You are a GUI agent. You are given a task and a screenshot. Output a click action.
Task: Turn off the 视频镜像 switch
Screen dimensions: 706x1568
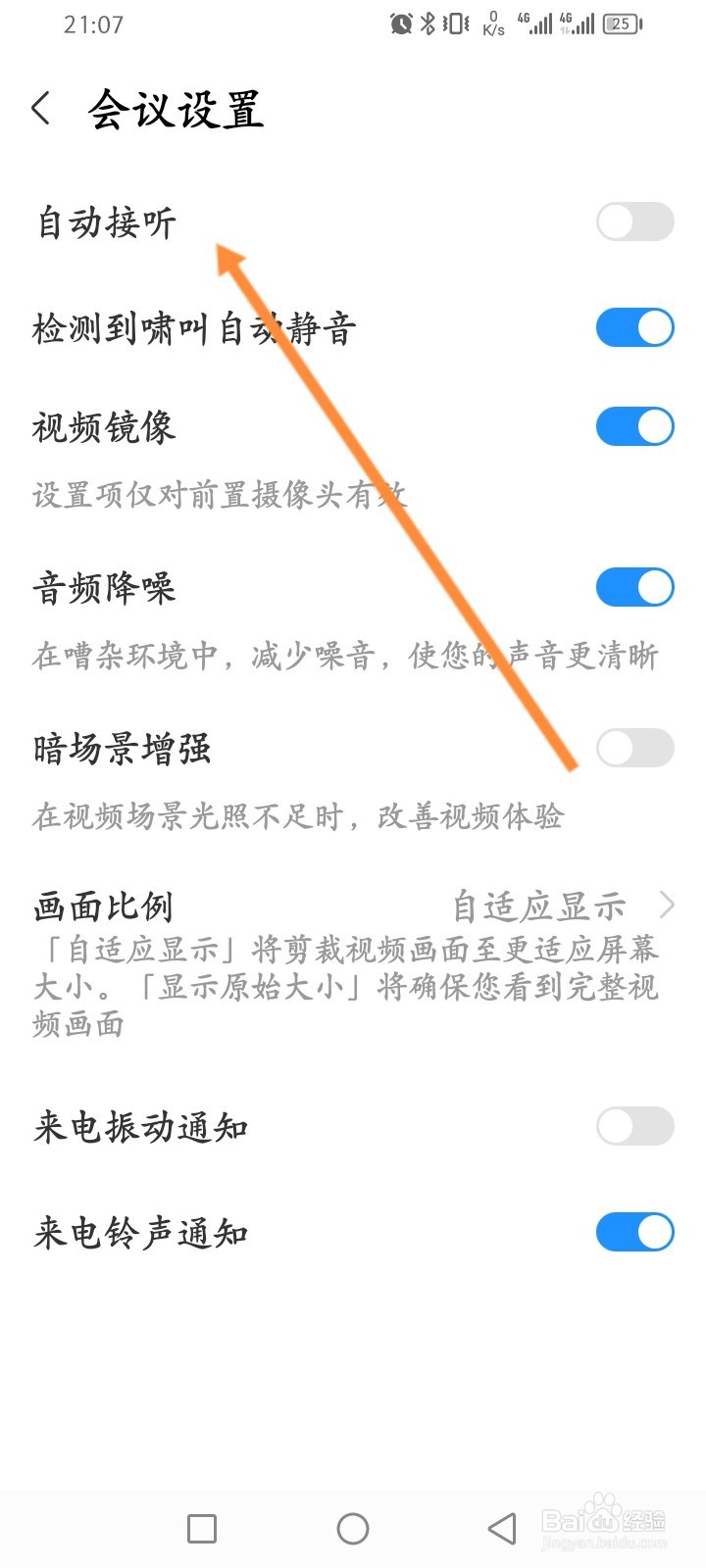633,426
